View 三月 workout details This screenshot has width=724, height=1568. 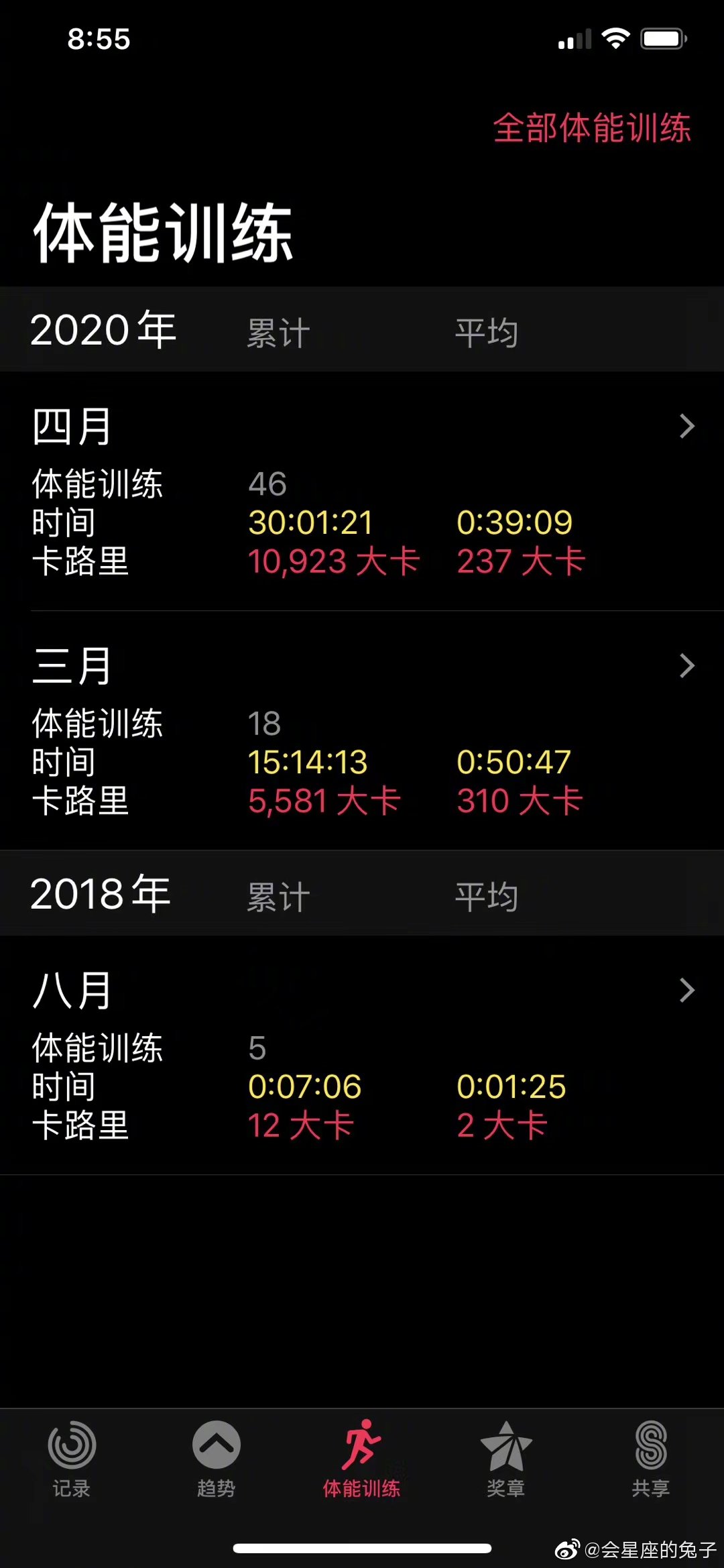point(362,731)
